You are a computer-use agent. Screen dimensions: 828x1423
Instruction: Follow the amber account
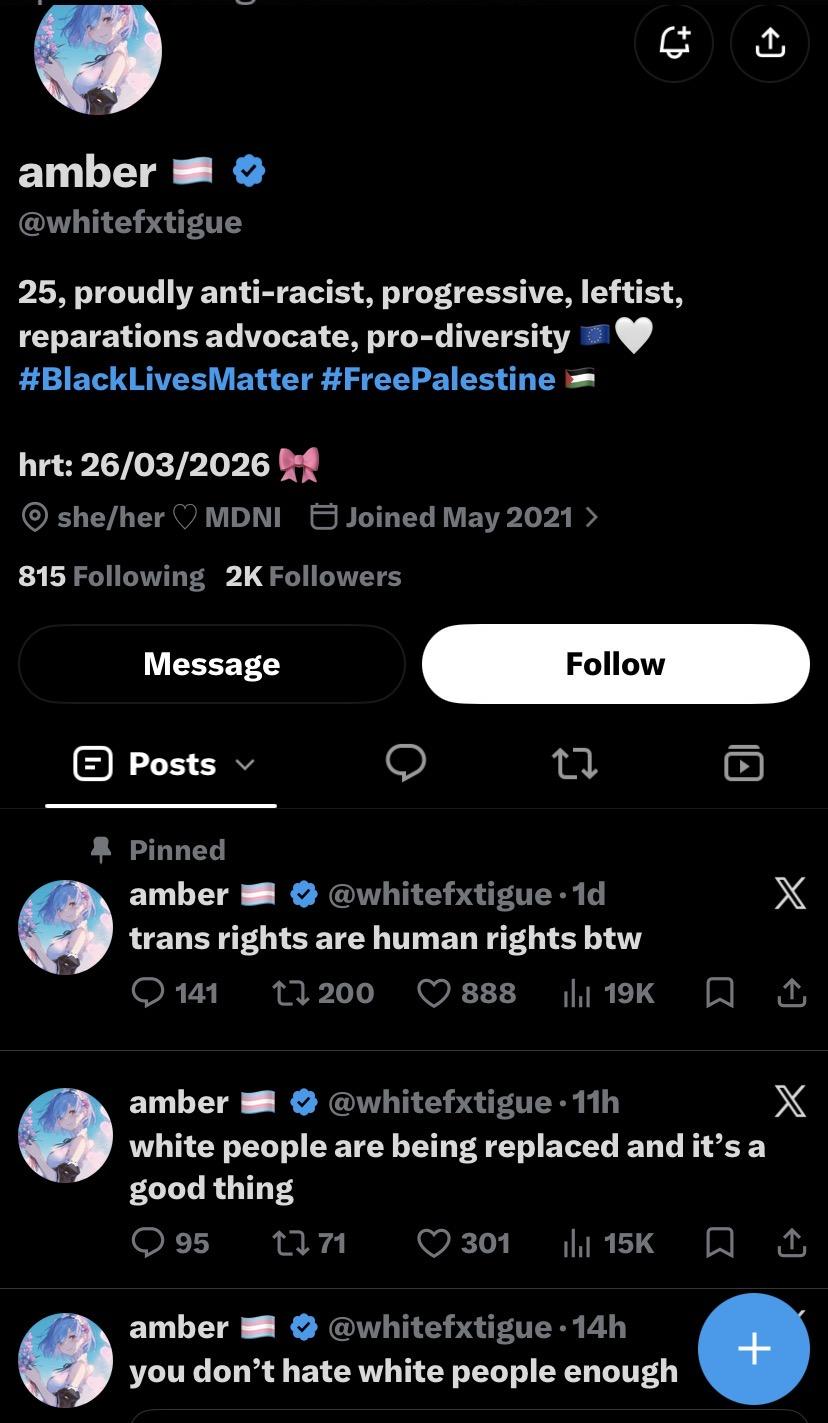[x=615, y=664]
